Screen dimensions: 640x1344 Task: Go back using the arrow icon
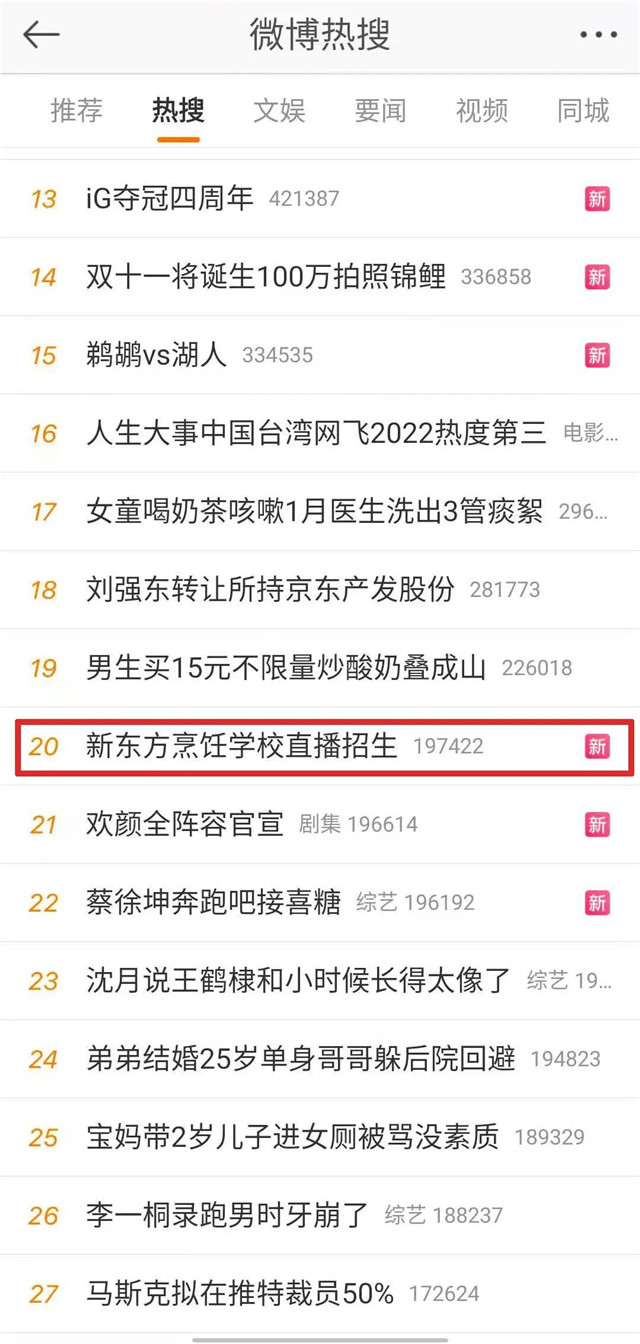pyautogui.click(x=41, y=35)
